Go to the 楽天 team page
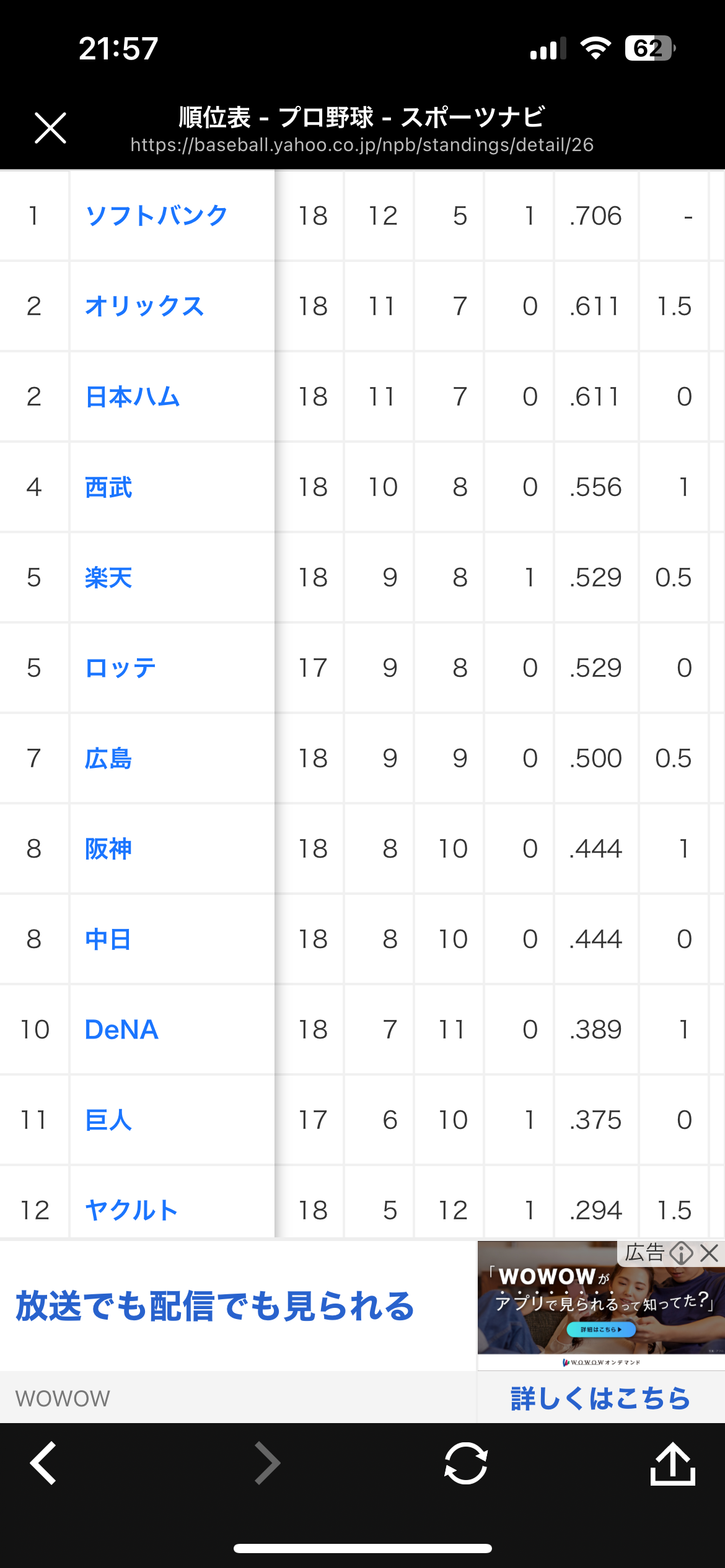This screenshot has height=1568, width=725. pyautogui.click(x=108, y=577)
